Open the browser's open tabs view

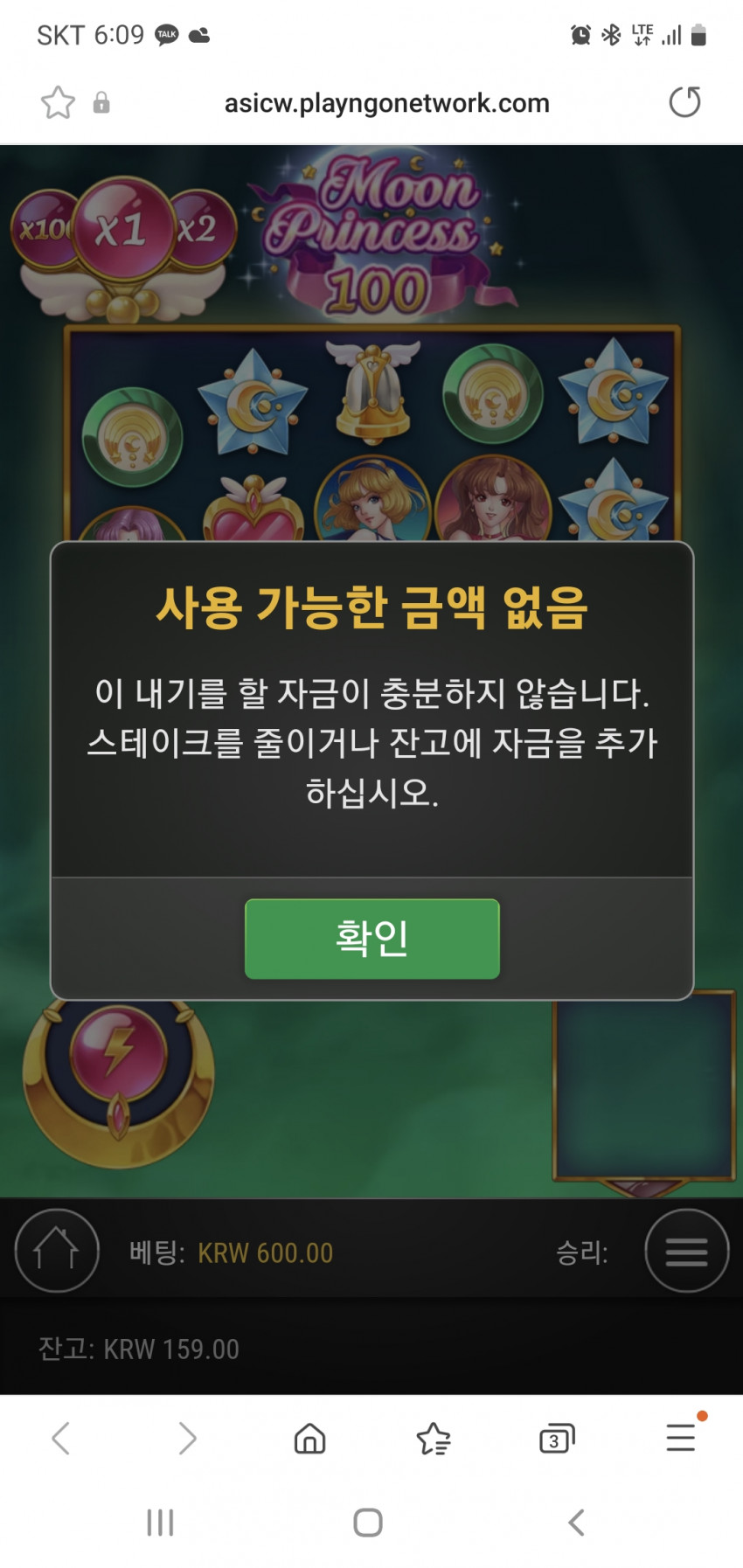point(557,1438)
